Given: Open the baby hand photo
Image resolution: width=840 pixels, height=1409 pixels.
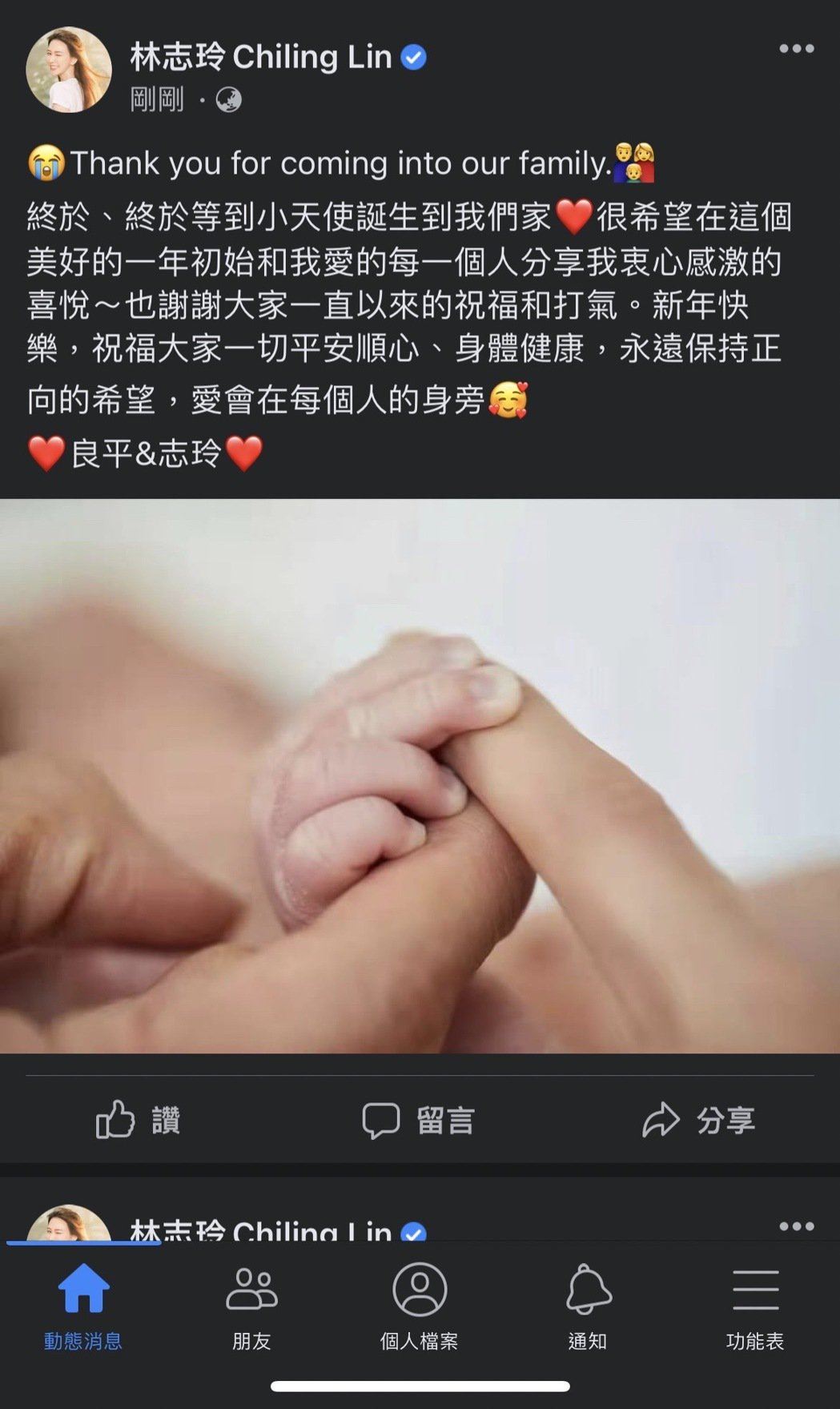Looking at the screenshot, I should tap(420, 775).
